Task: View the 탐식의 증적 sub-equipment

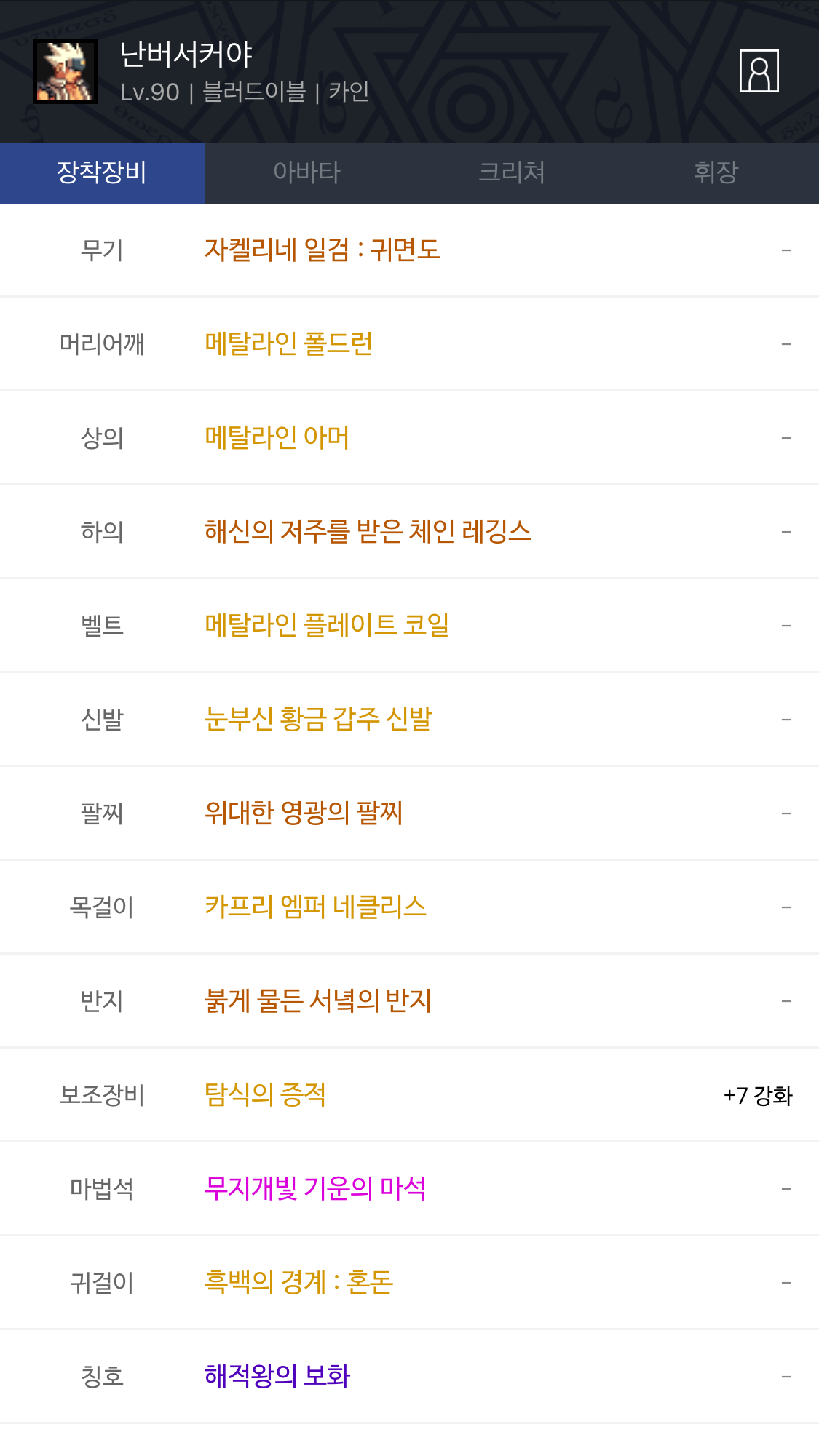Action: [265, 1095]
